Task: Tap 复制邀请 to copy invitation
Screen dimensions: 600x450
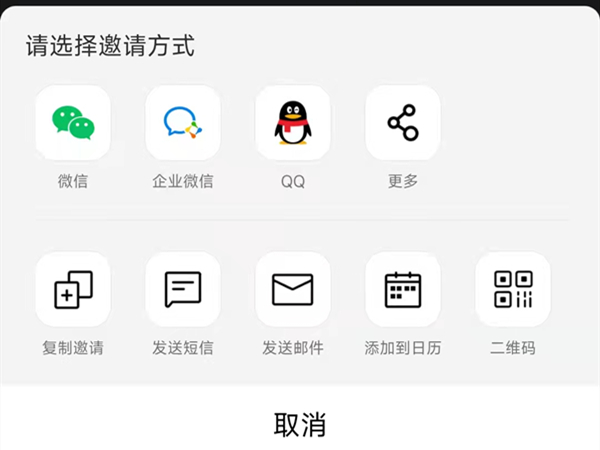Action: click(73, 290)
